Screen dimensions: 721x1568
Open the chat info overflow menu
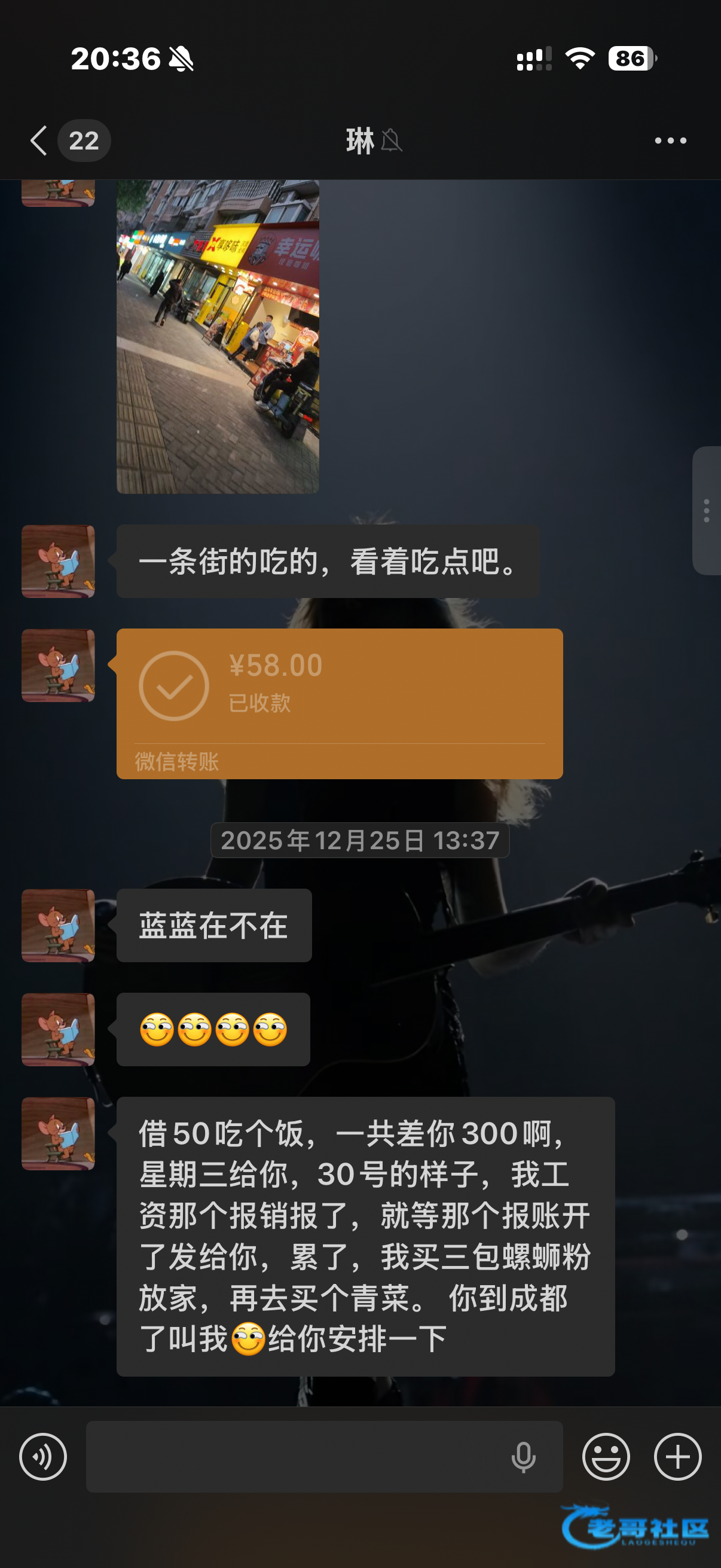coord(670,141)
